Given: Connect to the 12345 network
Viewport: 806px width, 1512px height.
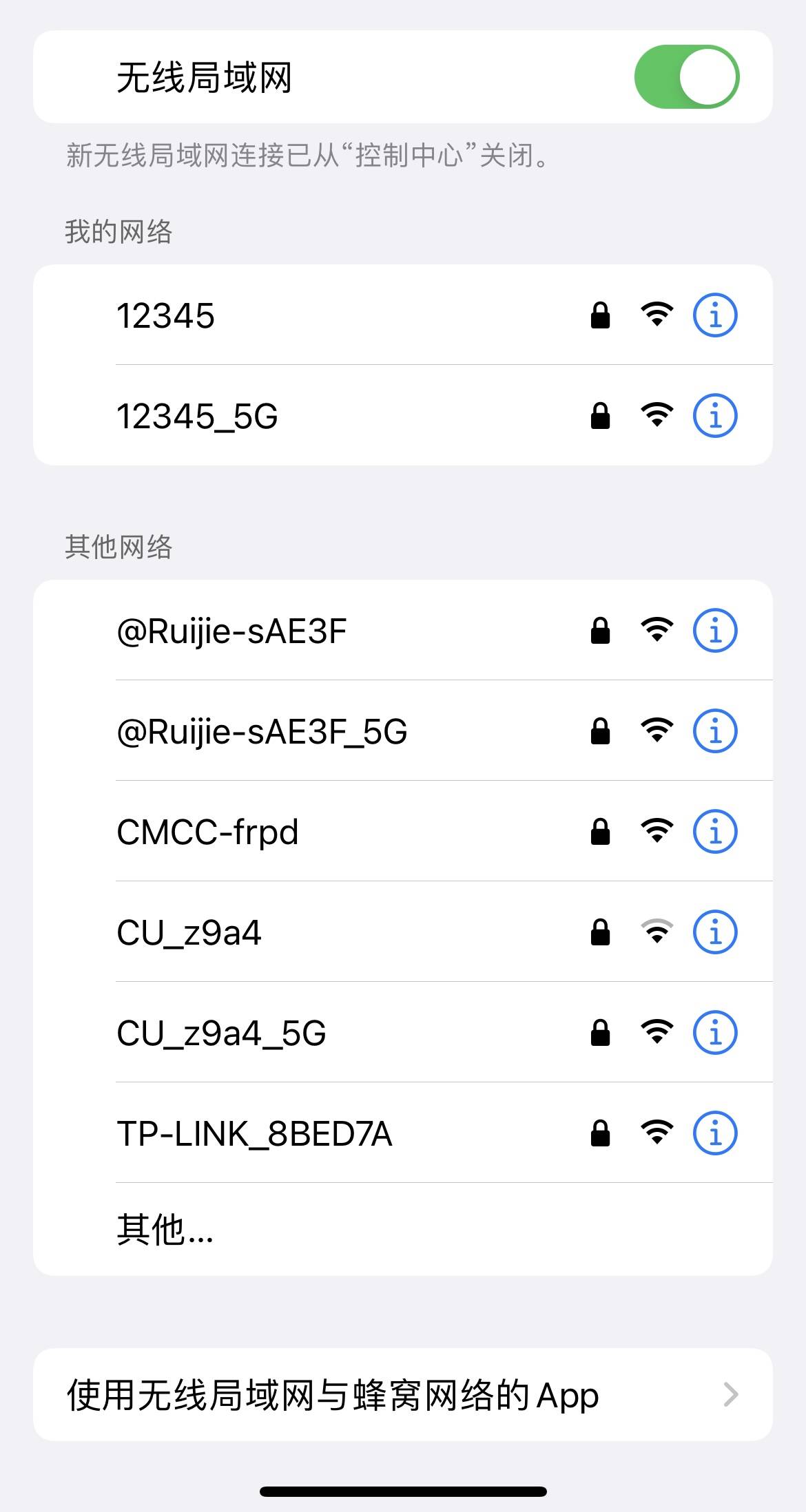Looking at the screenshot, I should tap(402, 315).
